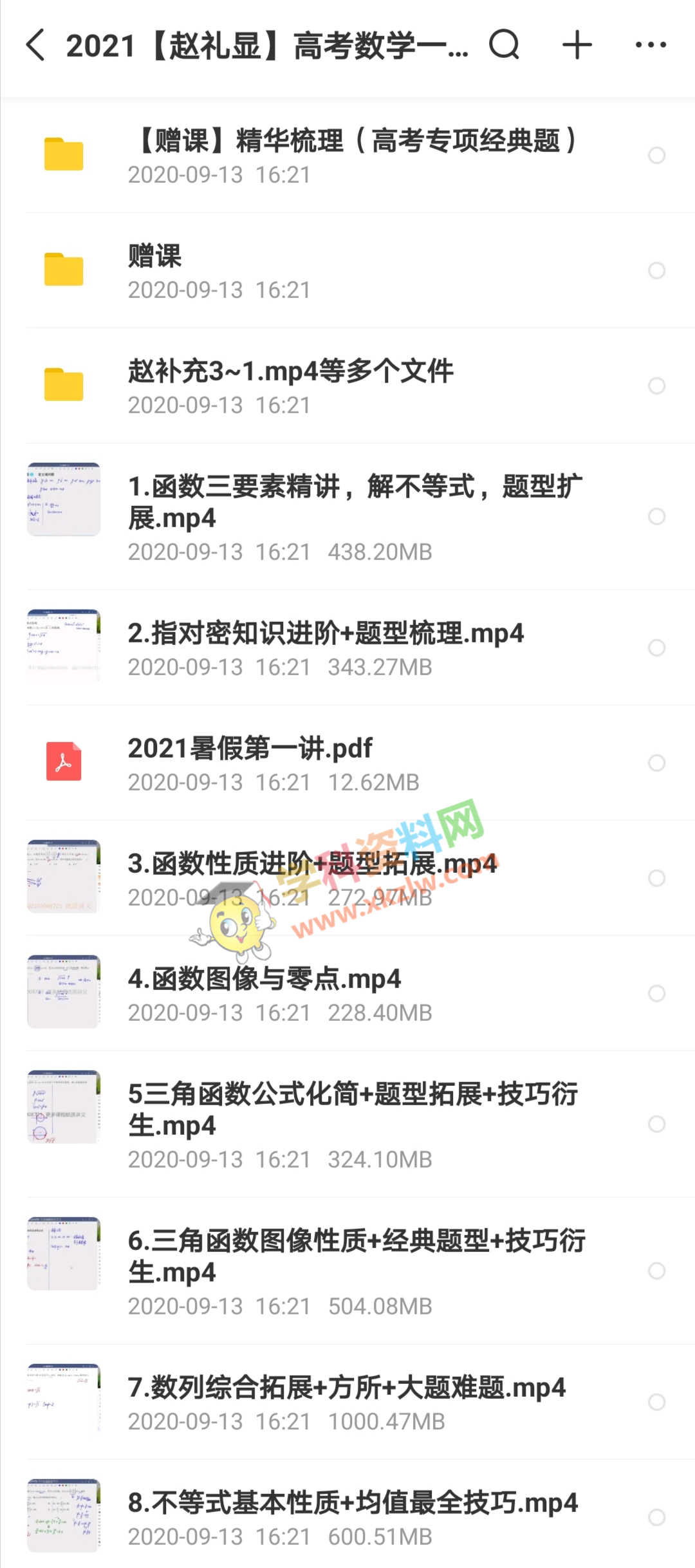This screenshot has height=1568, width=695.
Task: Play video 1.函数三要素精讲
Action: pyautogui.click(x=354, y=516)
